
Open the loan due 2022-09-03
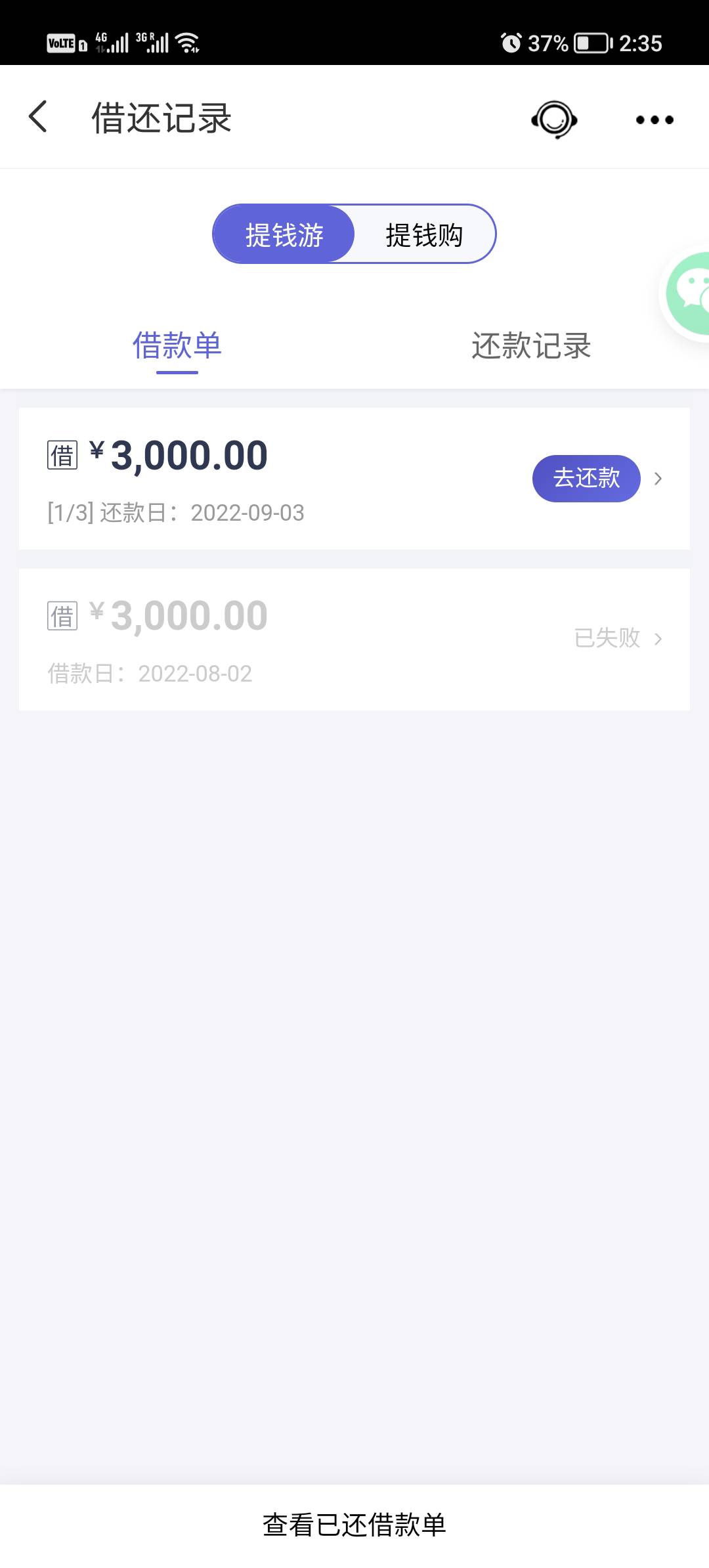263,479
